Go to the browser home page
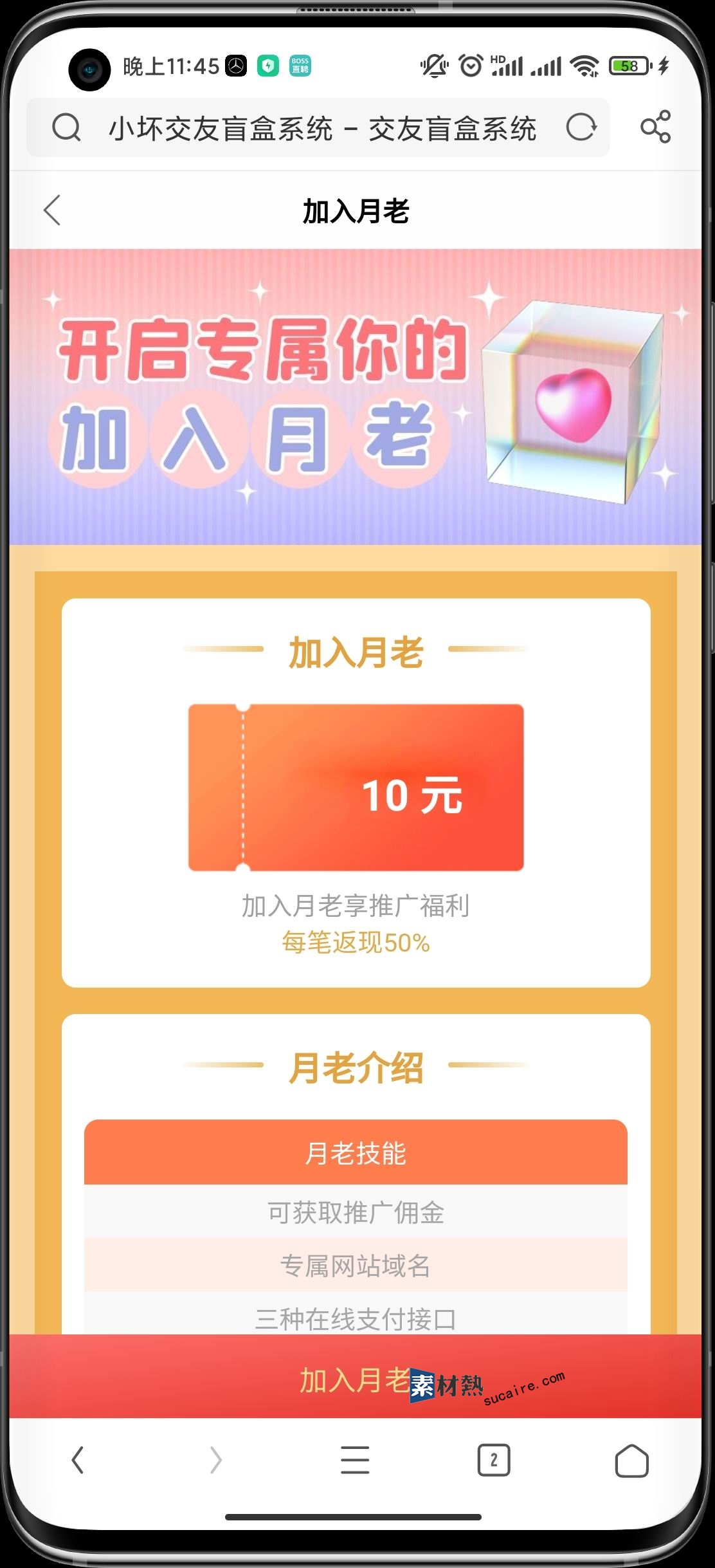Image resolution: width=715 pixels, height=1568 pixels. pyautogui.click(x=631, y=1460)
